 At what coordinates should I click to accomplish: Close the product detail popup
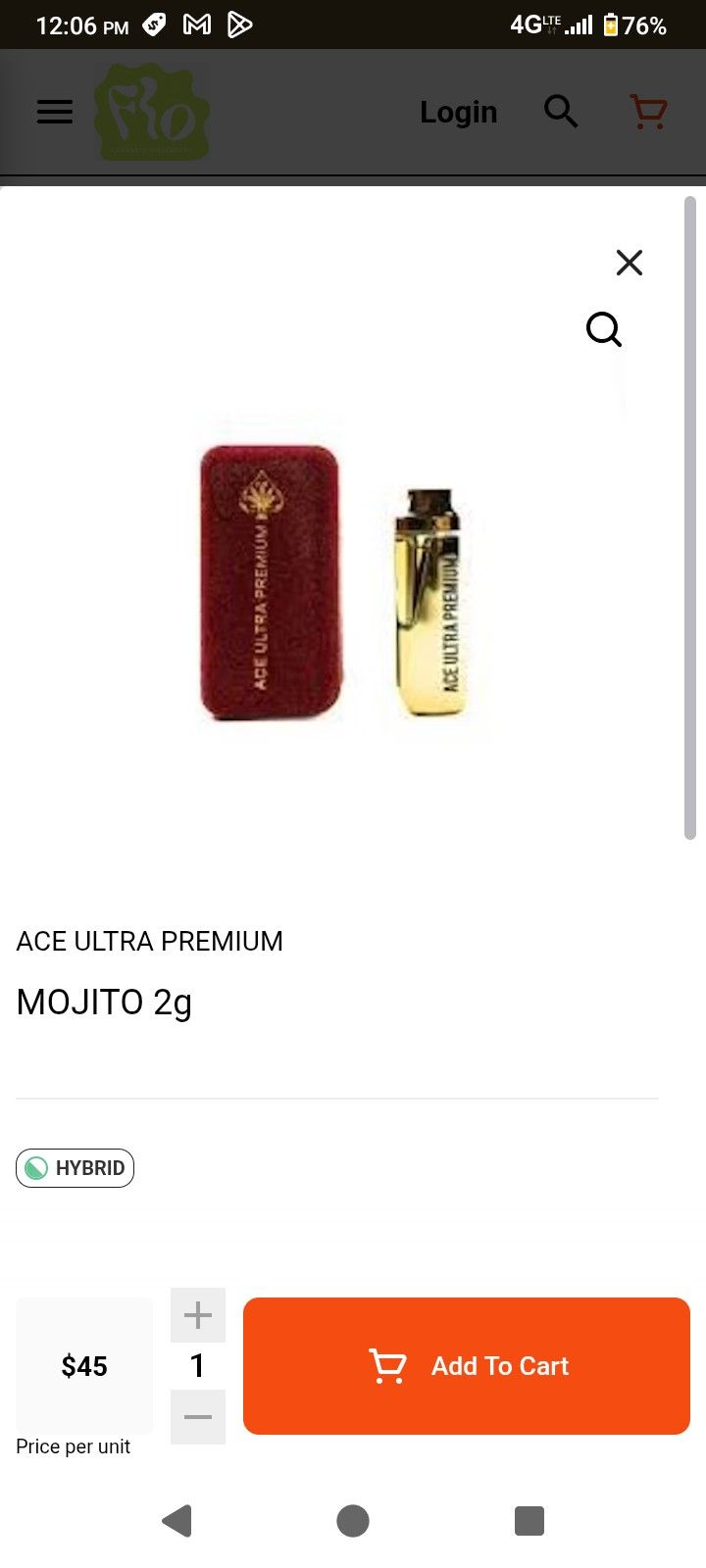coord(630,263)
